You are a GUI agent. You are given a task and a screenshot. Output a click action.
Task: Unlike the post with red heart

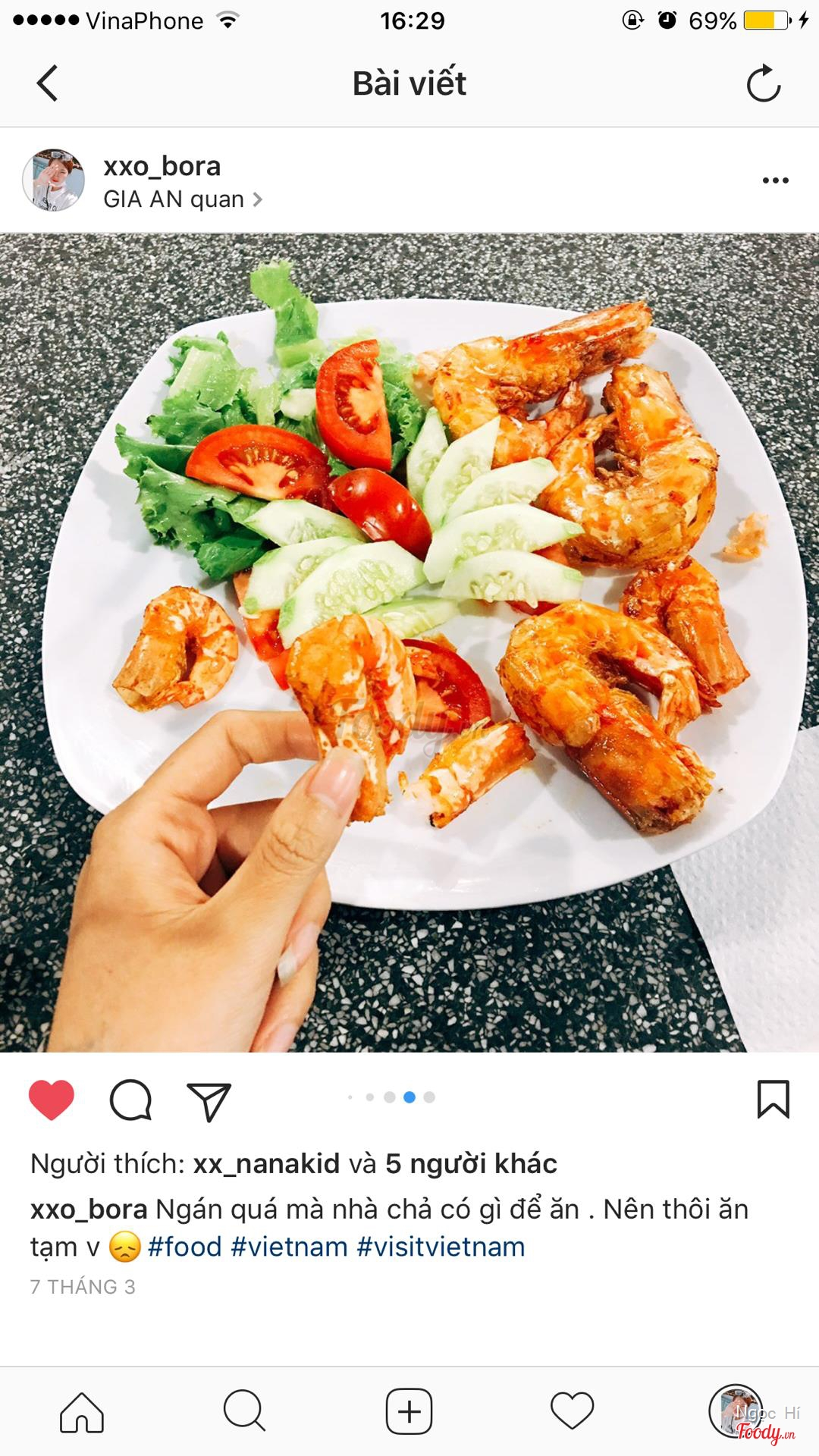[x=52, y=1100]
